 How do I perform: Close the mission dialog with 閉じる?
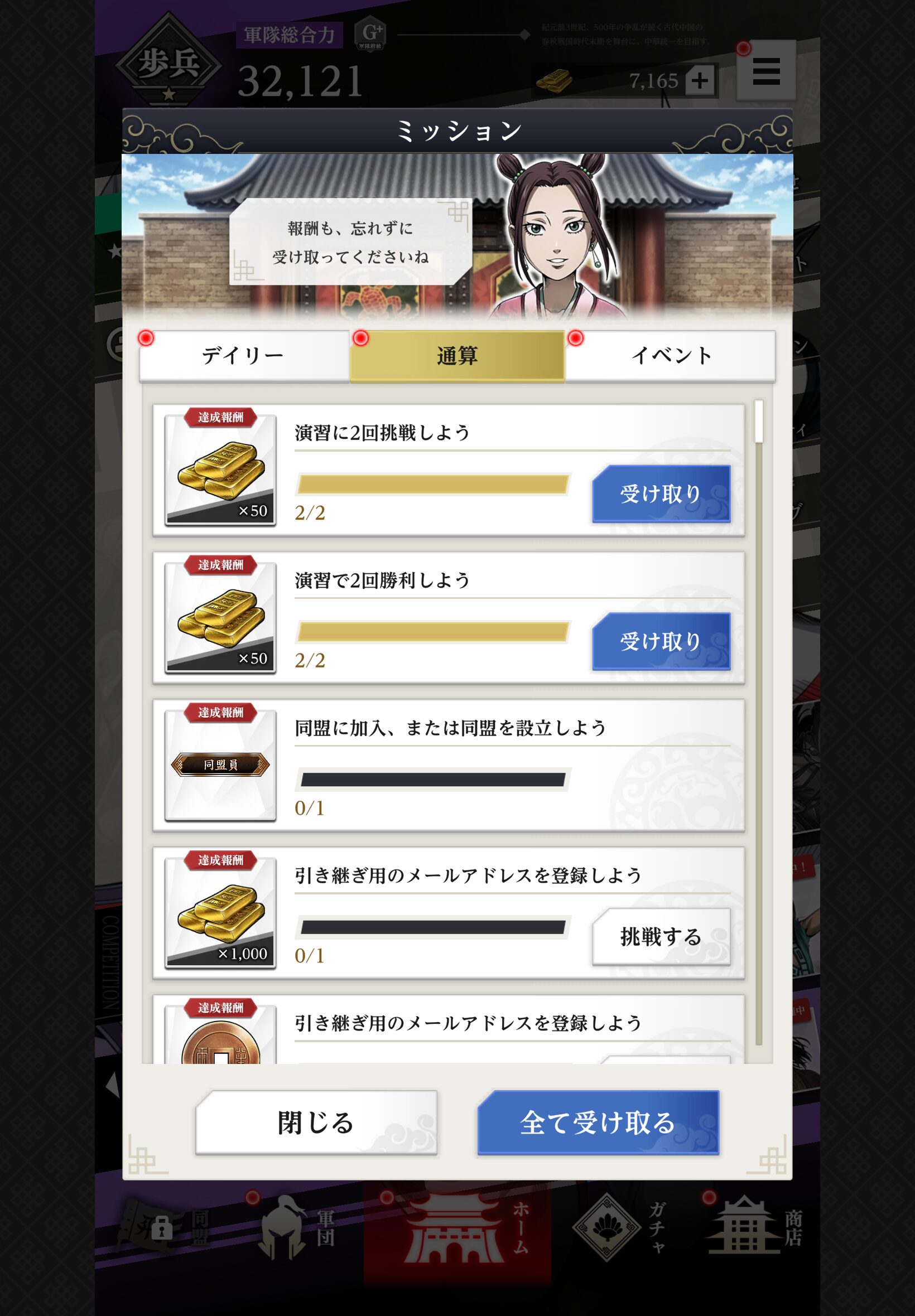coord(316,1123)
